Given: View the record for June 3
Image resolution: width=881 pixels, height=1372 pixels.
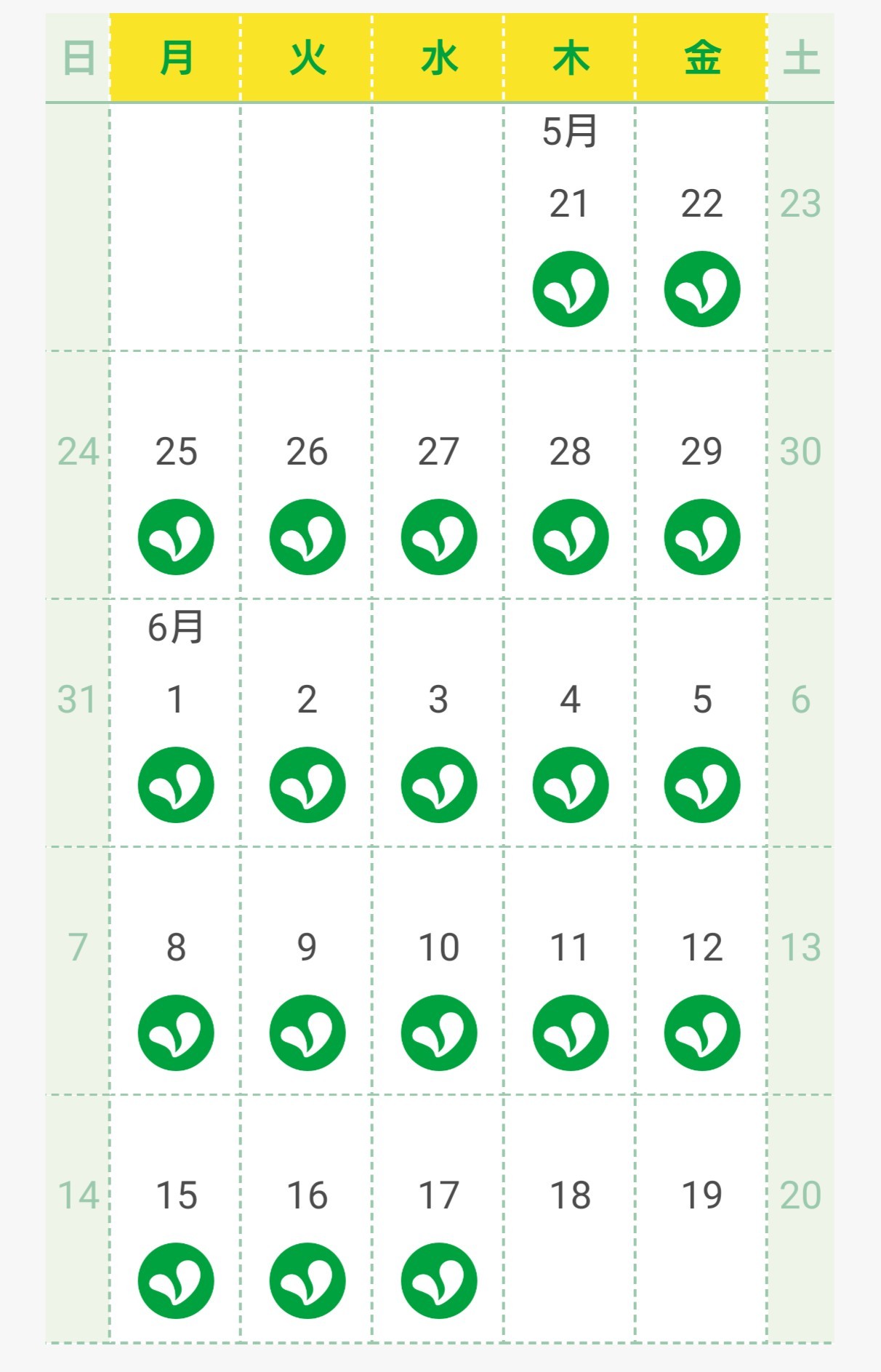Looking at the screenshot, I should [439, 785].
